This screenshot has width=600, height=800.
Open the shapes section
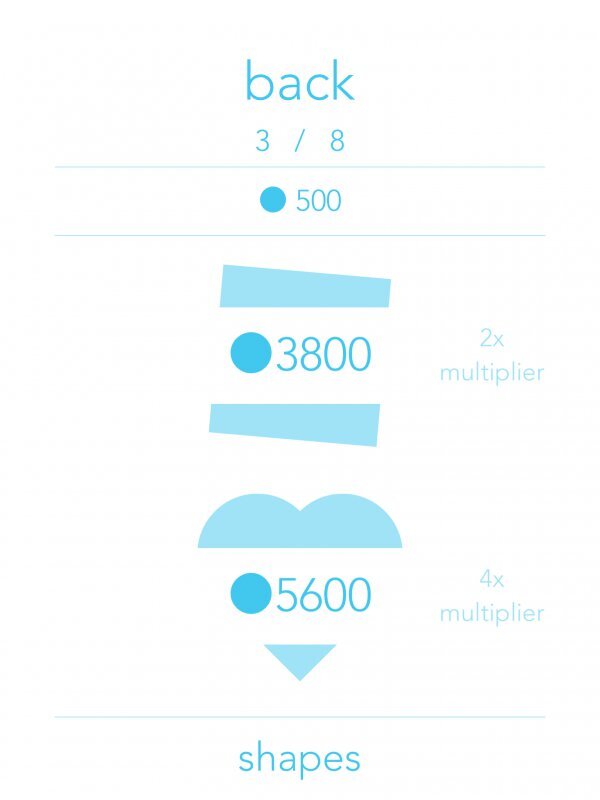[x=299, y=758]
